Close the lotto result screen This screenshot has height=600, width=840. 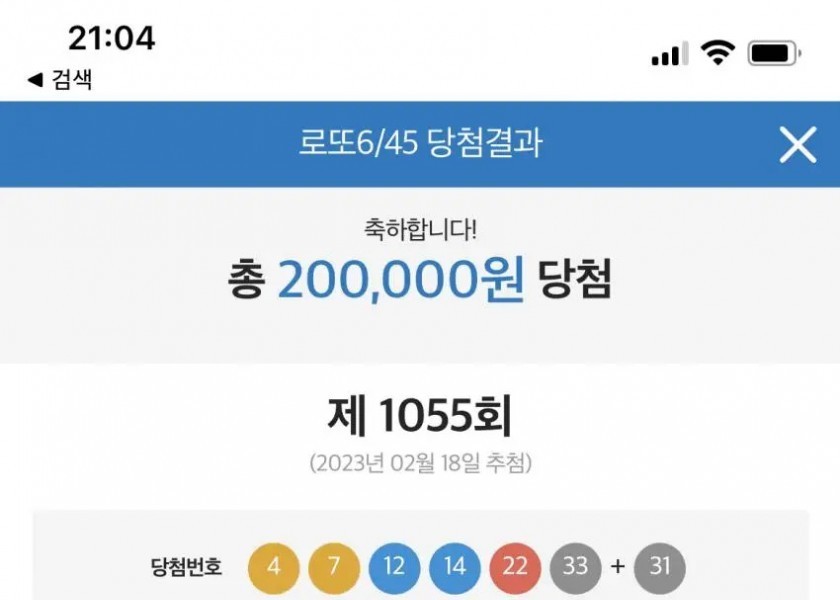pos(797,145)
